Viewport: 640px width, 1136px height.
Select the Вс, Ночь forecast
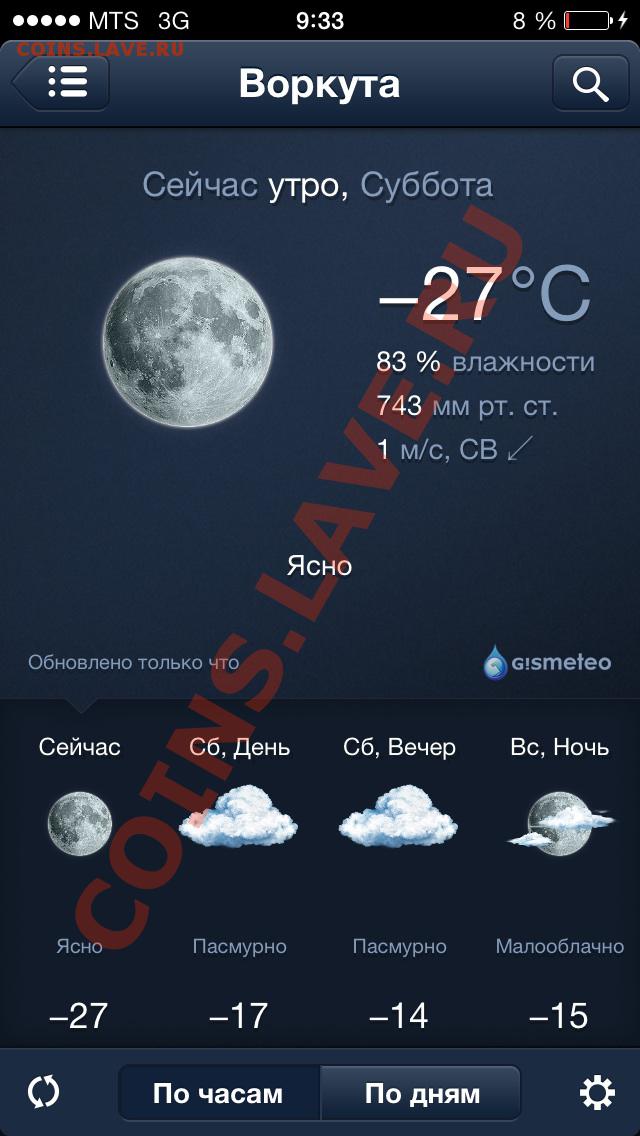[560, 880]
